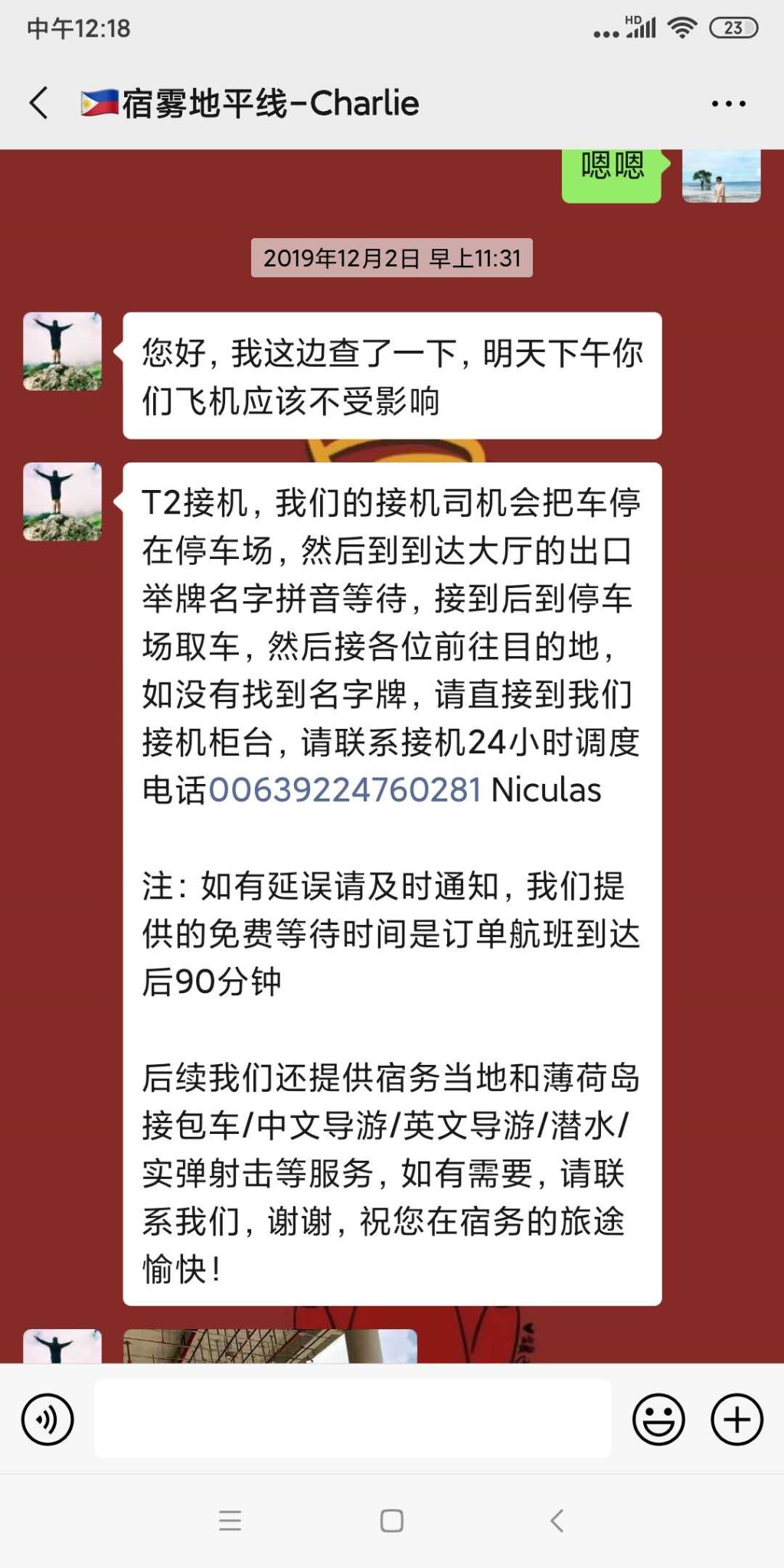Open my own avatar beside 嗯嗯
This screenshot has width=784, height=1568.
[720, 176]
